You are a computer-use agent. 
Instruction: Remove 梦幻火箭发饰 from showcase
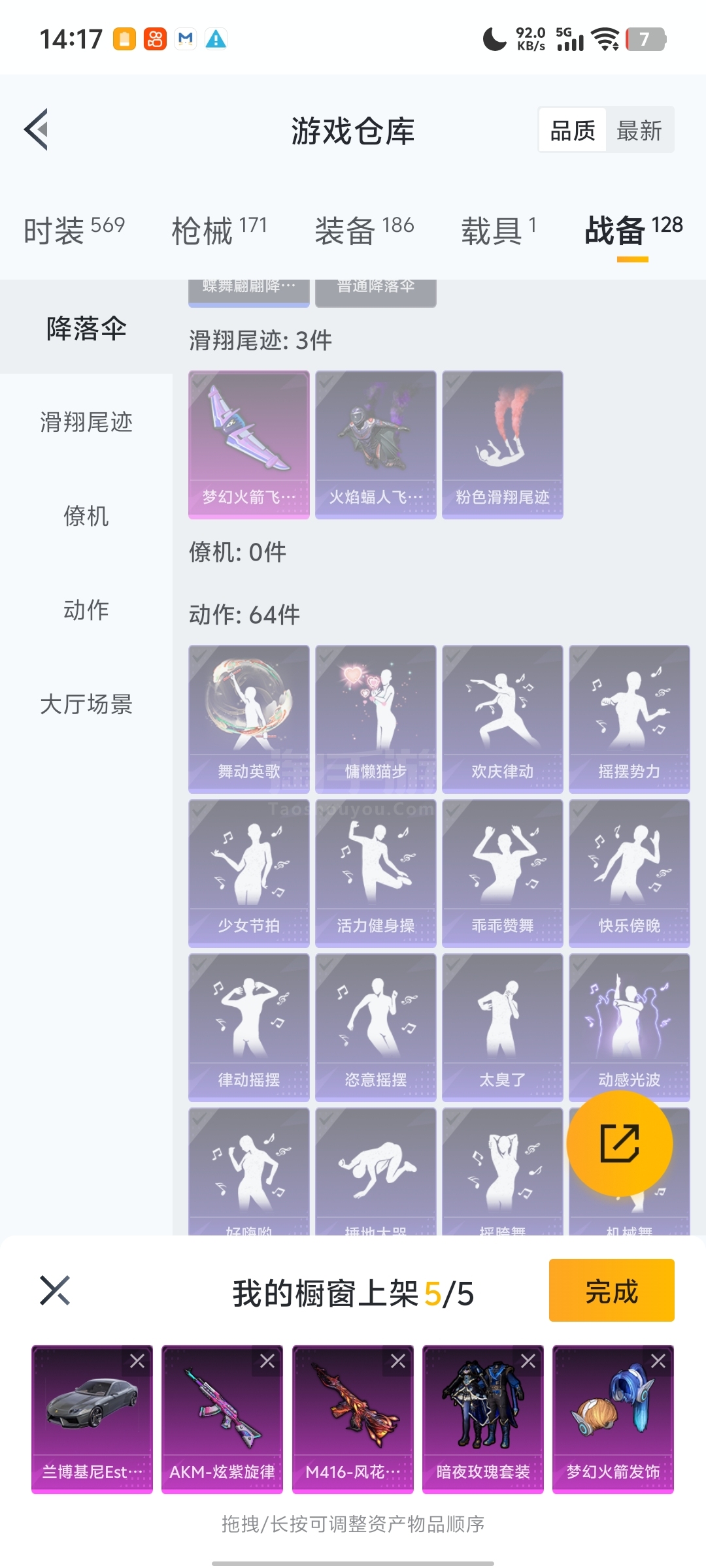tap(658, 1361)
